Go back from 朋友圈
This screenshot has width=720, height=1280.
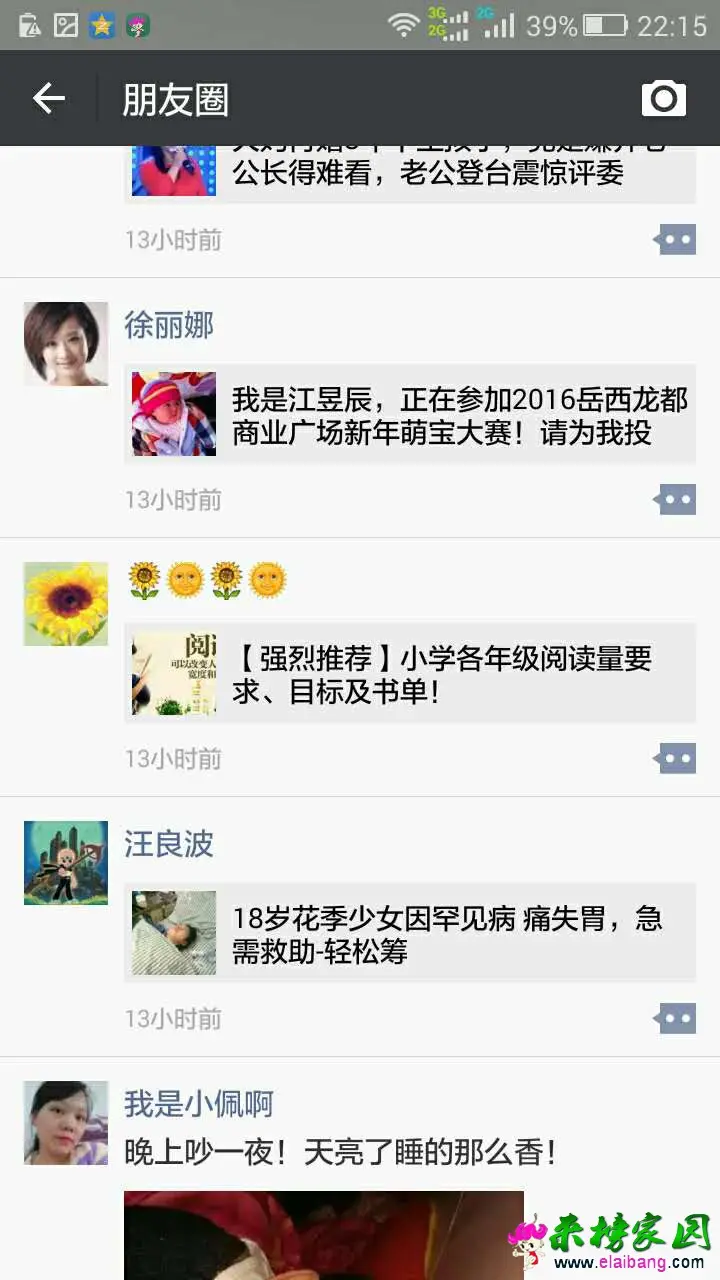point(48,98)
